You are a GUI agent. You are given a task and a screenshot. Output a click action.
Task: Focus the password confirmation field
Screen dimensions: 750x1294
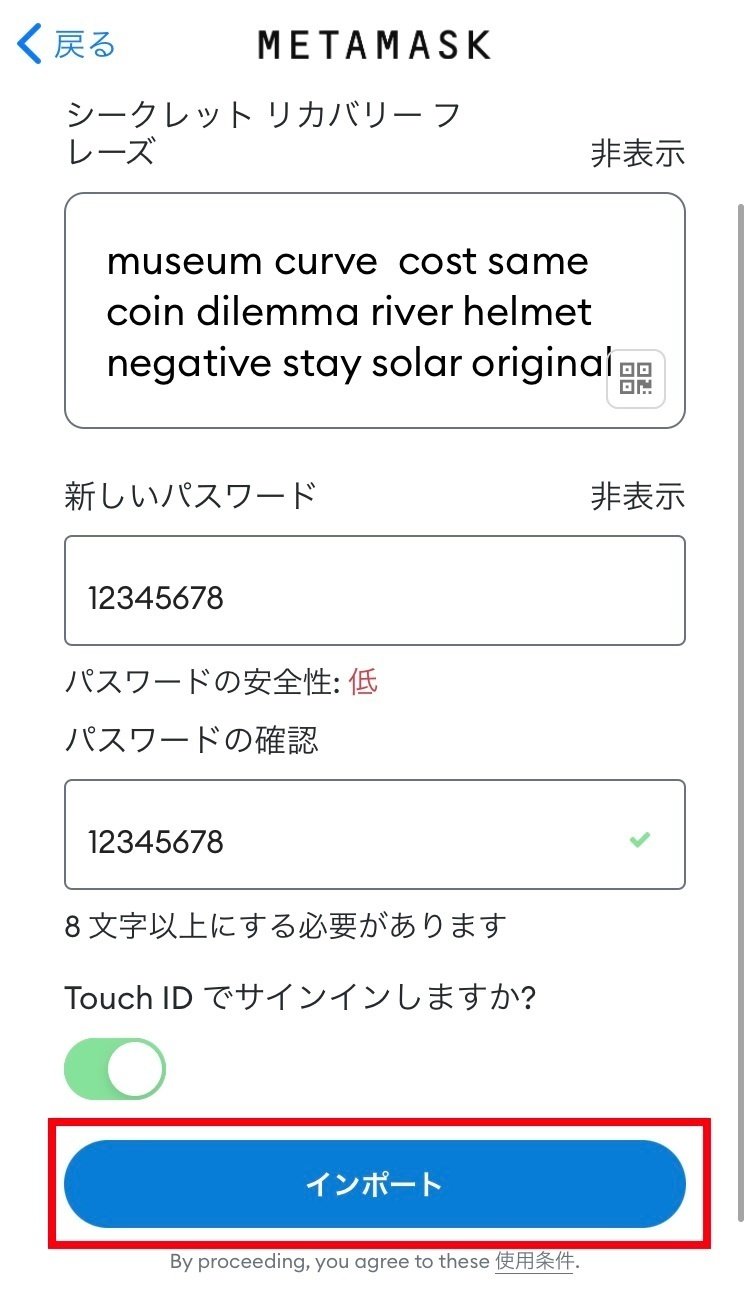[x=375, y=834]
